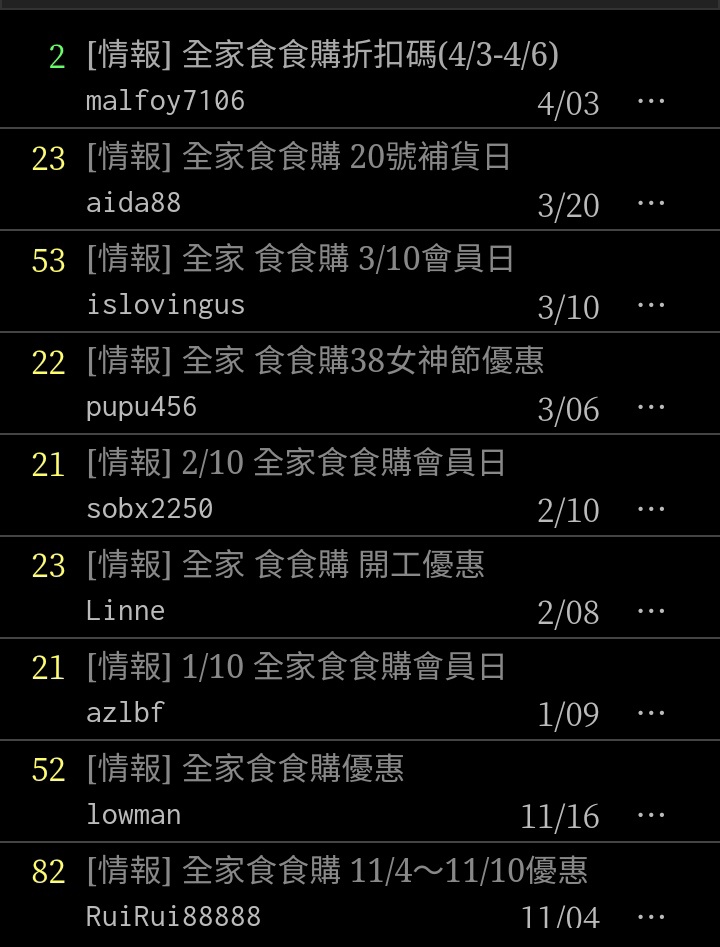
Task: Open the 全家食食購折扣碼(4/3-4/6) post
Action: [322, 55]
